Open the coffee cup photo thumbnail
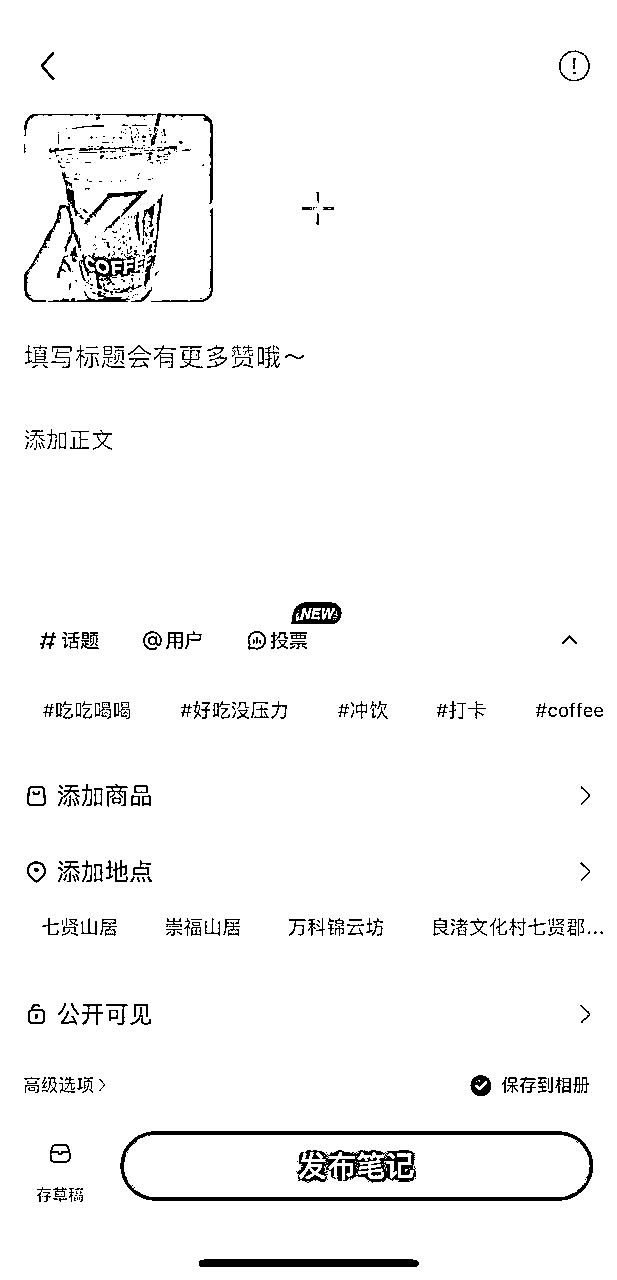 point(118,208)
